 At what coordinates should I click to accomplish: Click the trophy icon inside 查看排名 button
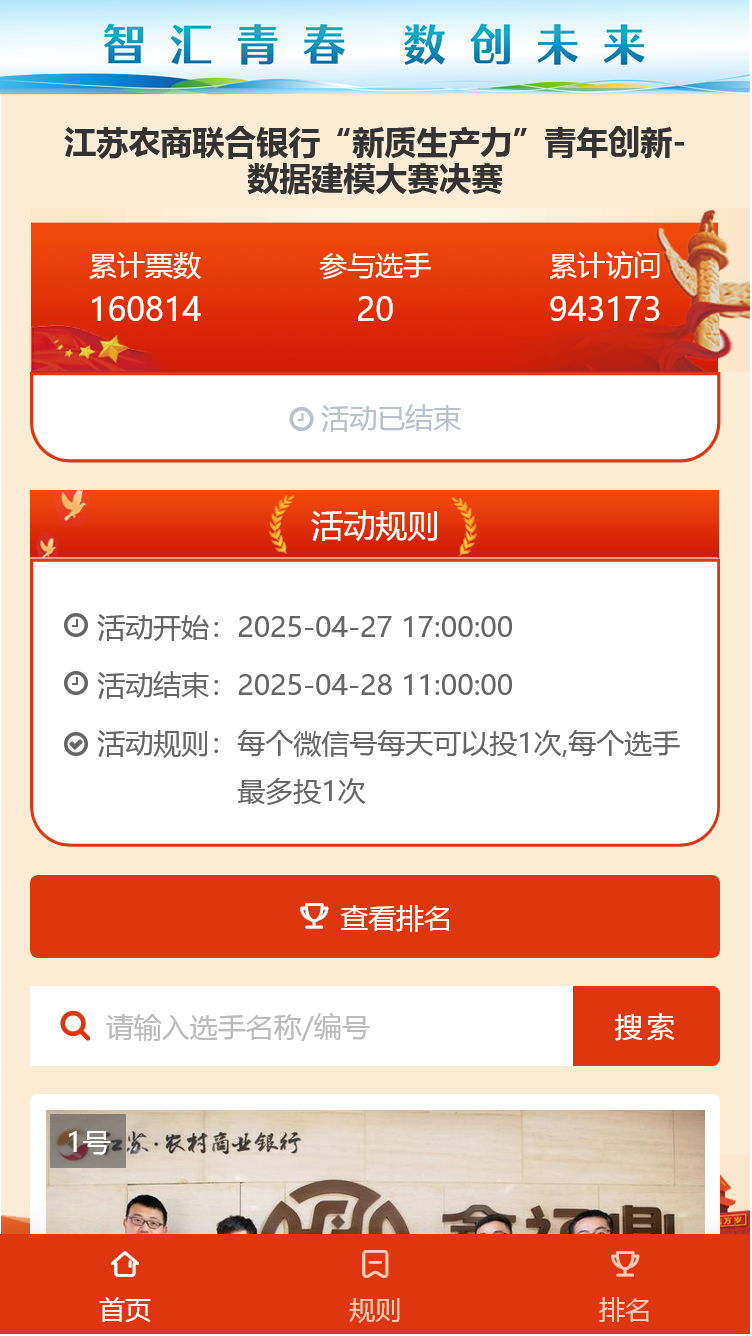click(x=314, y=915)
